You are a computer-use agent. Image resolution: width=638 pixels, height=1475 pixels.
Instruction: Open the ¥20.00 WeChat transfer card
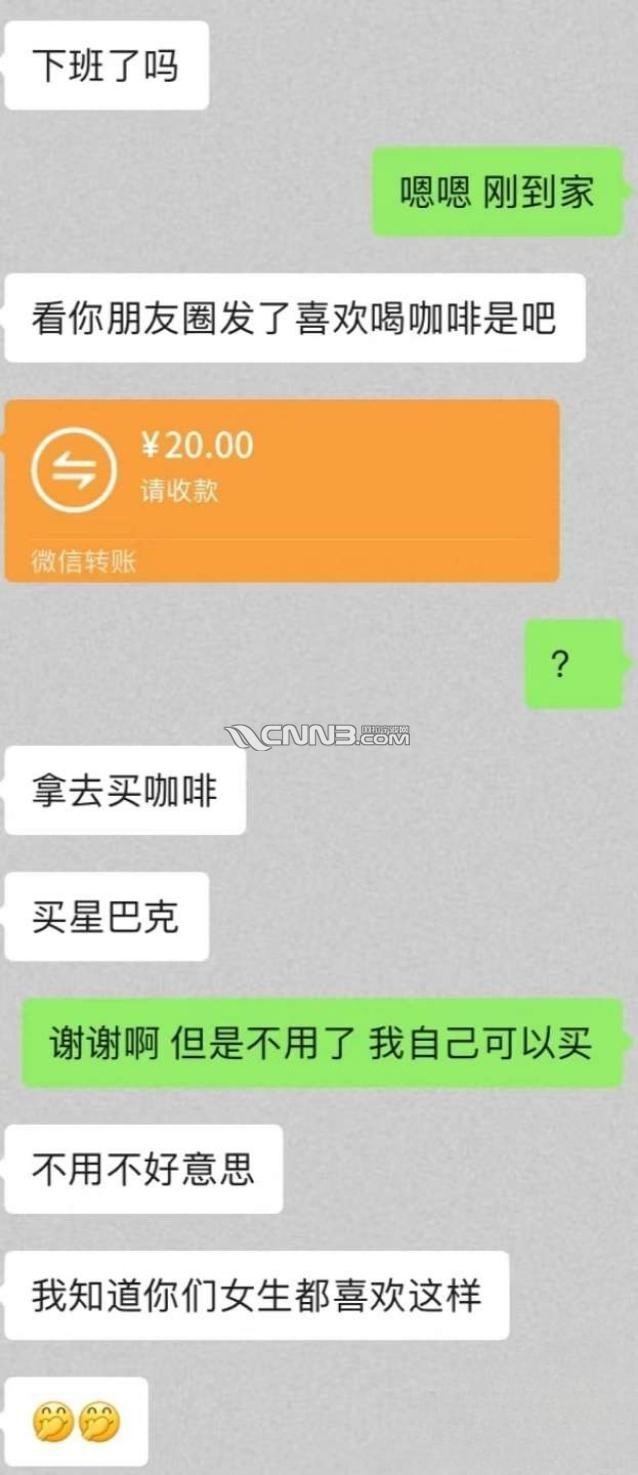coord(281,488)
